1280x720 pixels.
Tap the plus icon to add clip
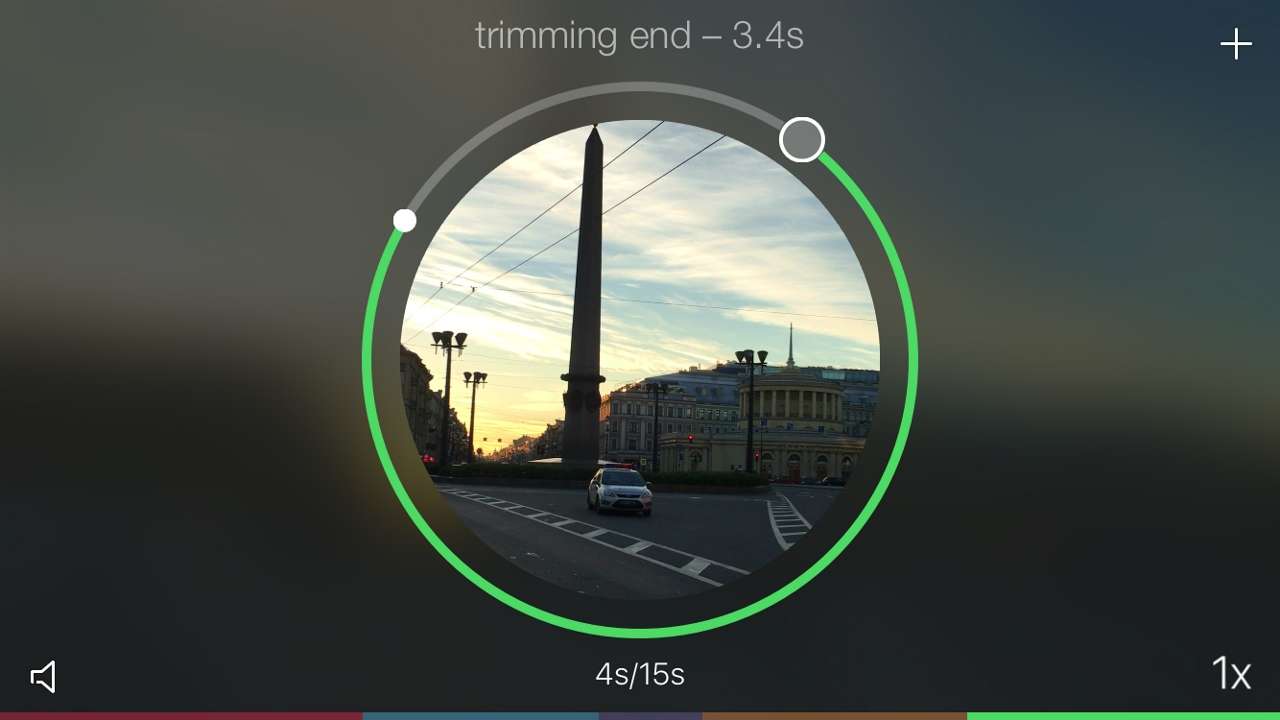tap(1236, 44)
